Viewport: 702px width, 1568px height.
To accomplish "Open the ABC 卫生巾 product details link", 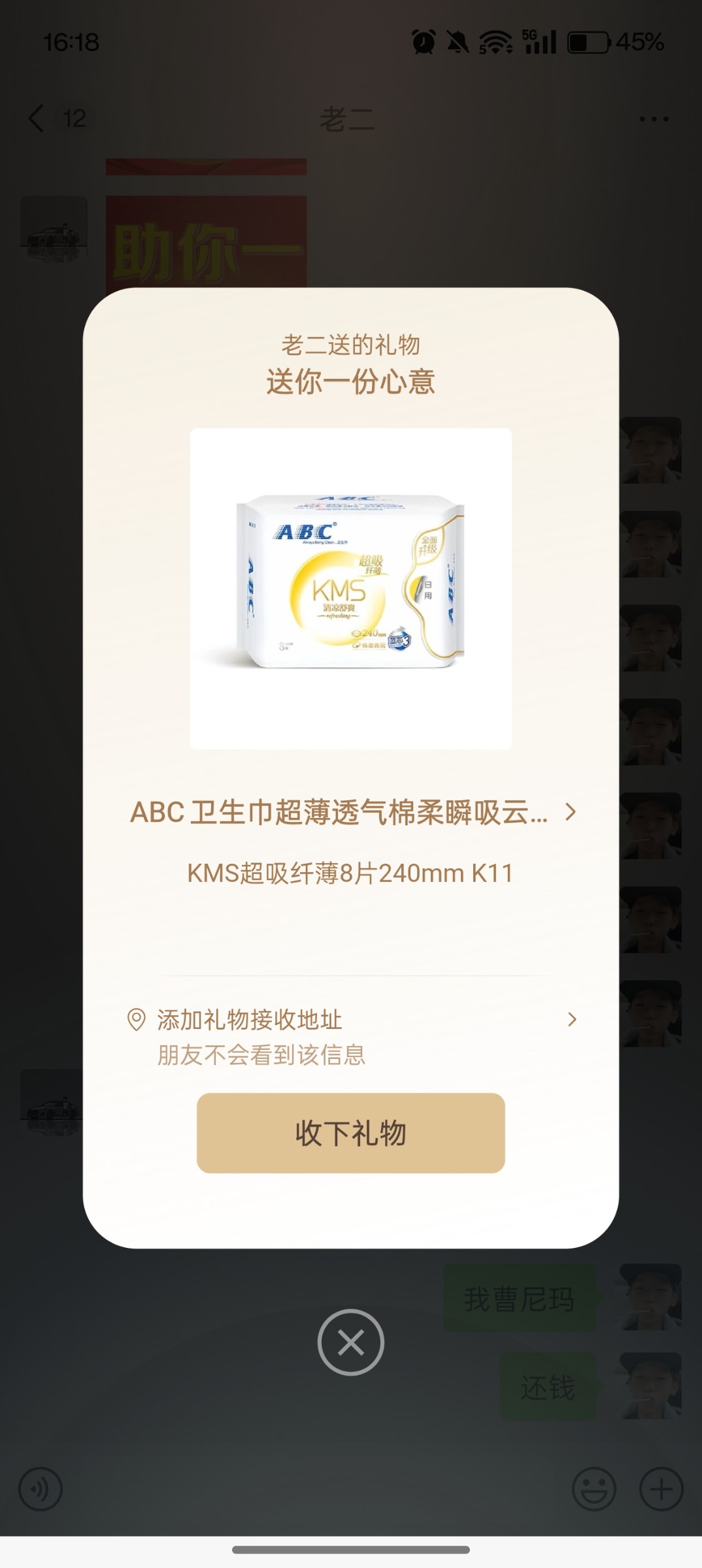I will [x=352, y=812].
